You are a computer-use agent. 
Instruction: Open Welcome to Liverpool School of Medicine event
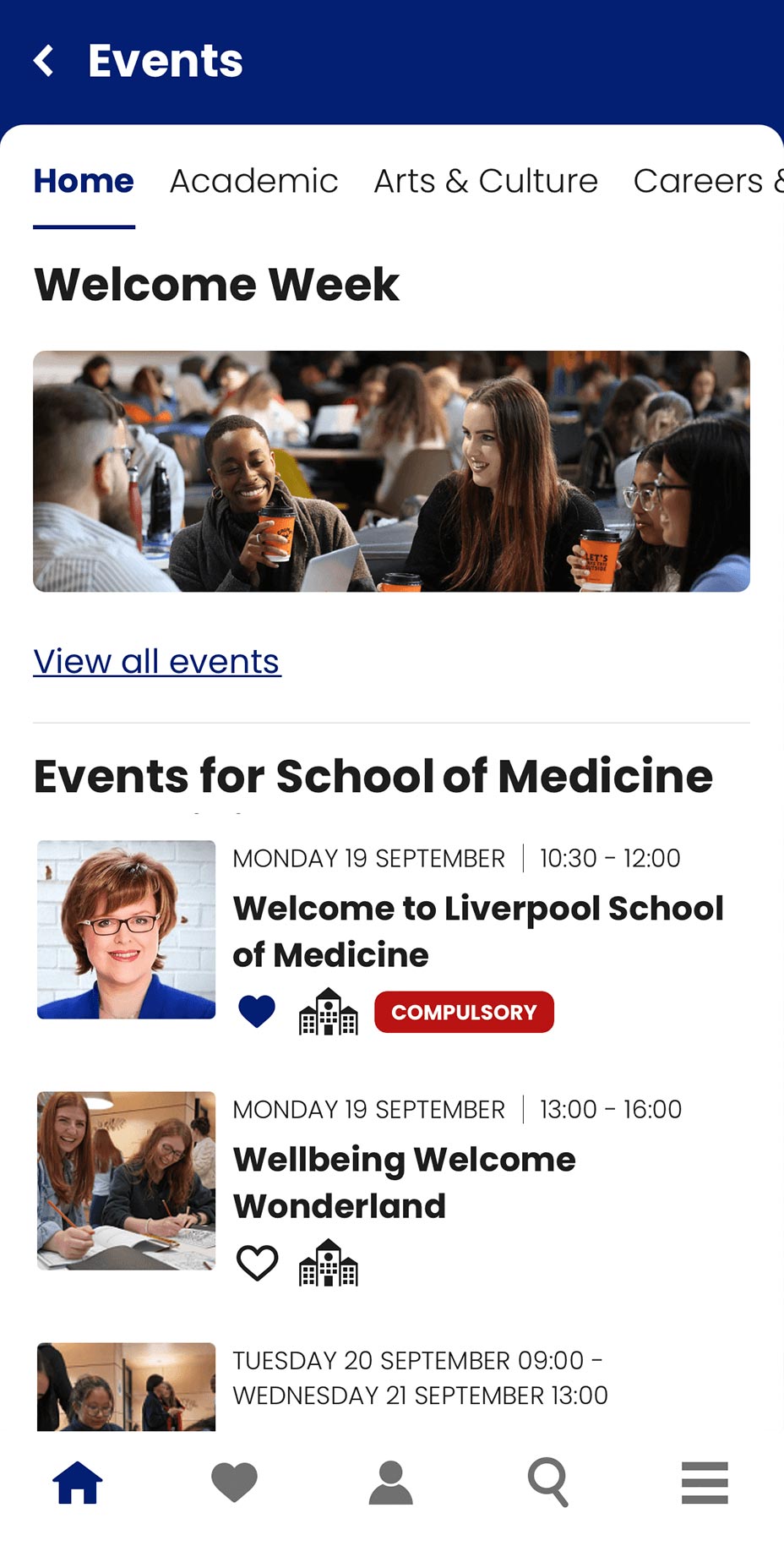coord(478,931)
